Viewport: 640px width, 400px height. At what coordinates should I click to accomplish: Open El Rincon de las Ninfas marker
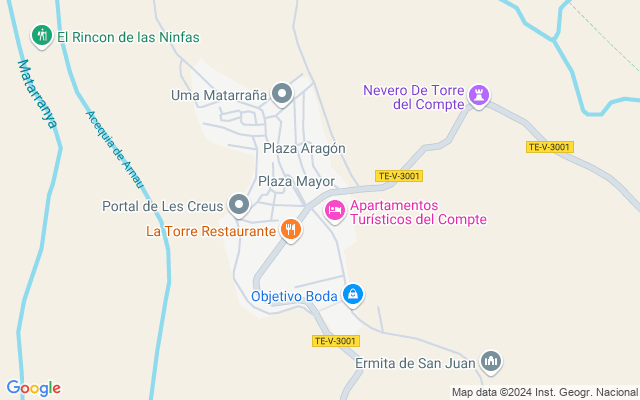point(41,37)
